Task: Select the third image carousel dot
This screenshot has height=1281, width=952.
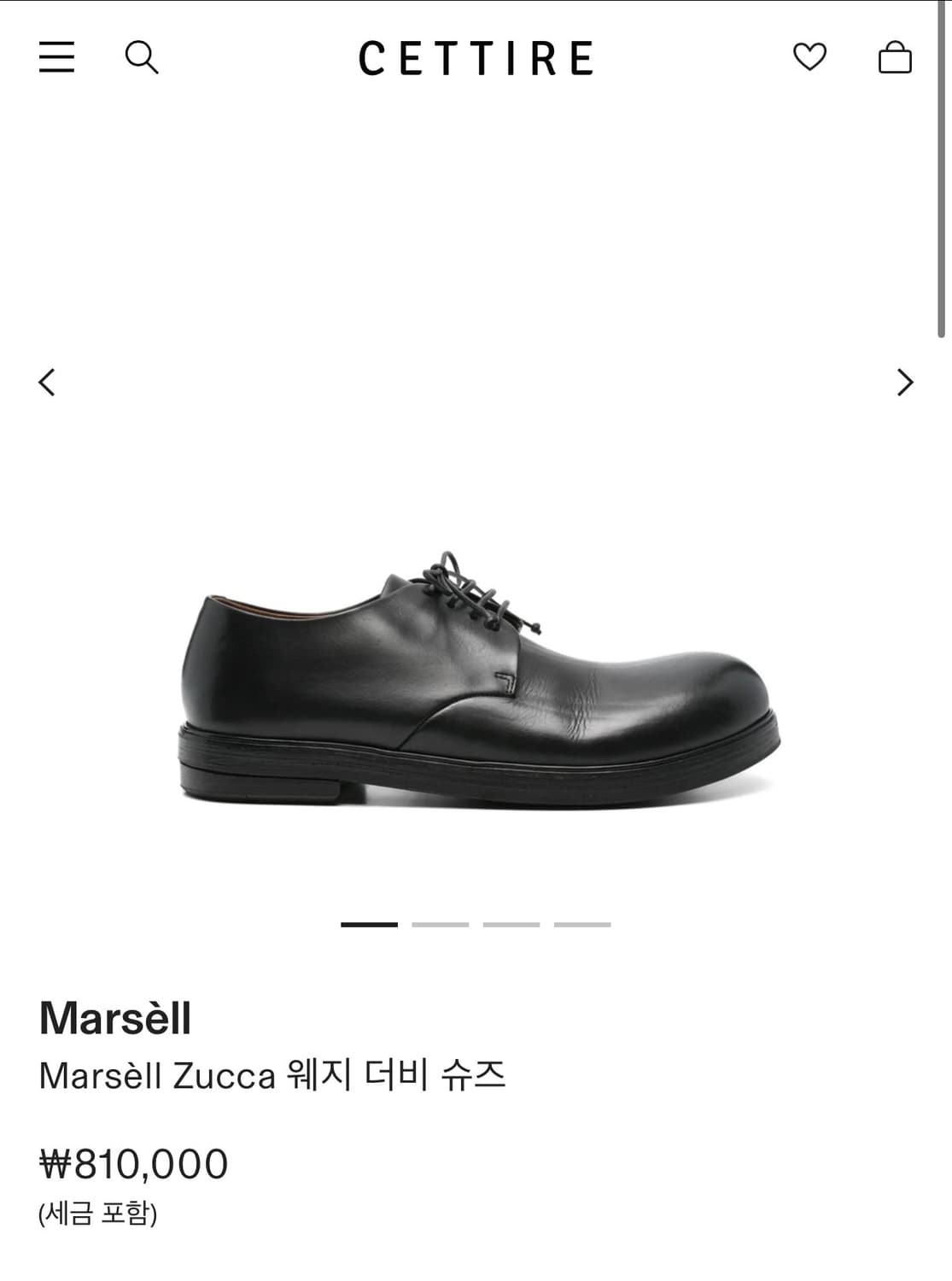Action: click(x=511, y=923)
